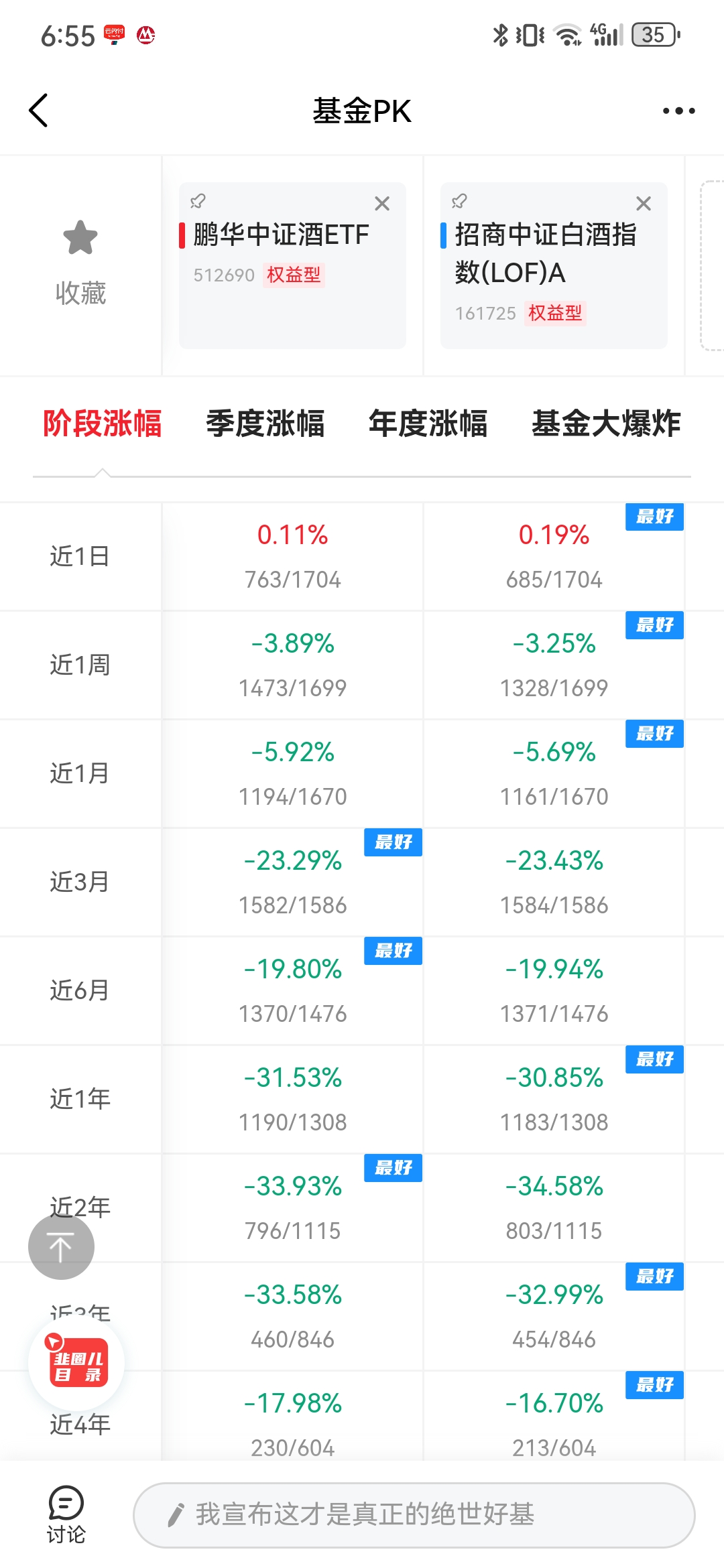This screenshot has width=724, height=1568.
Task: Remove 鹏华中证酒ETF from the comparison
Action: (382, 204)
